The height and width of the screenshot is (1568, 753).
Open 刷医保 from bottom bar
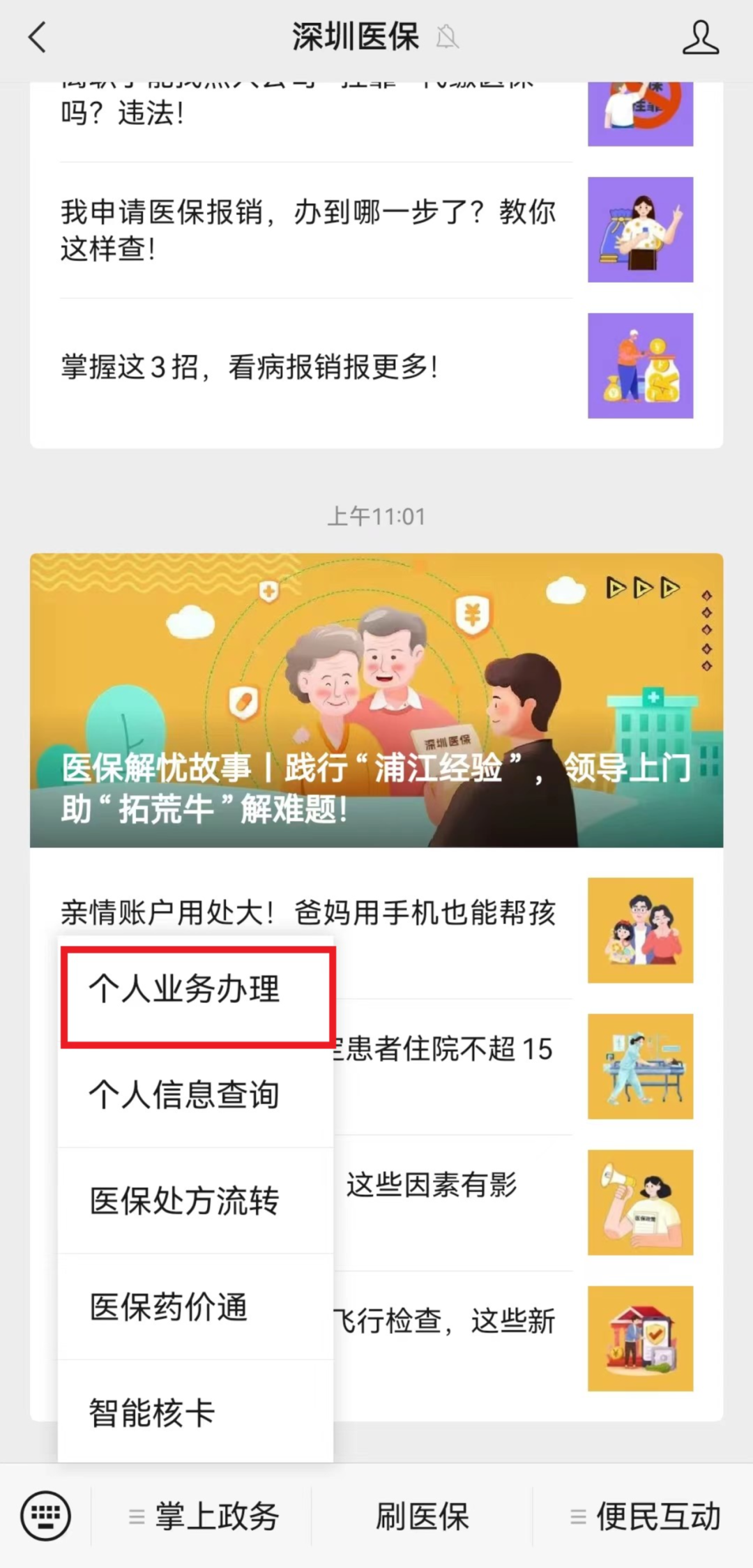click(423, 1516)
